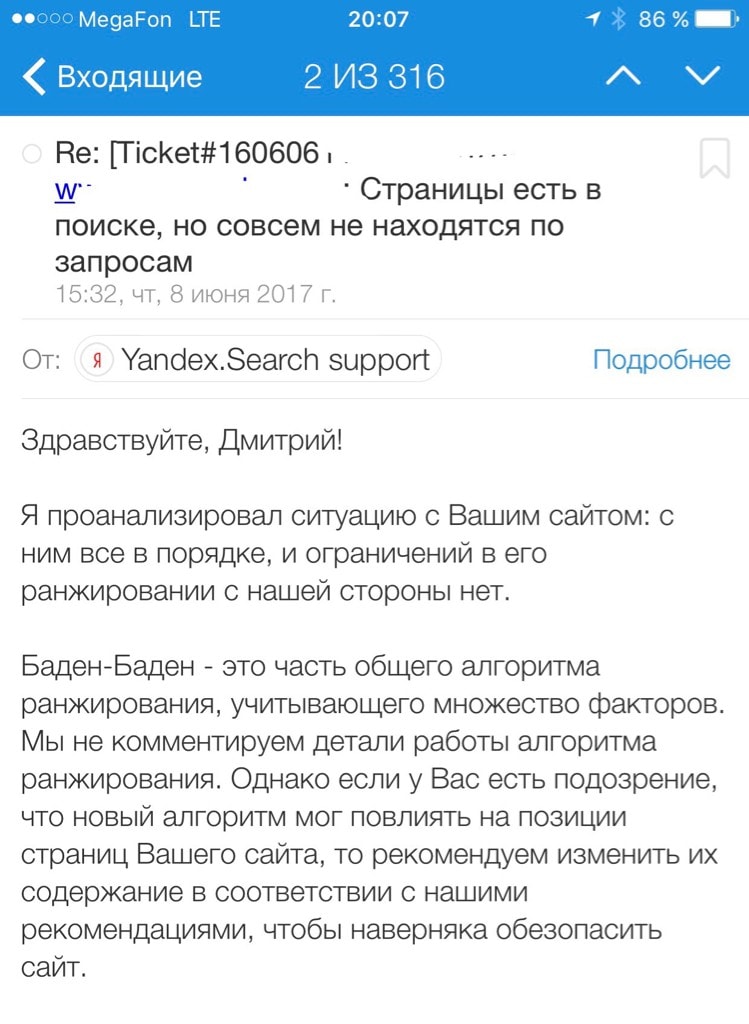Bookmark this email with the flag icon

coord(714,159)
